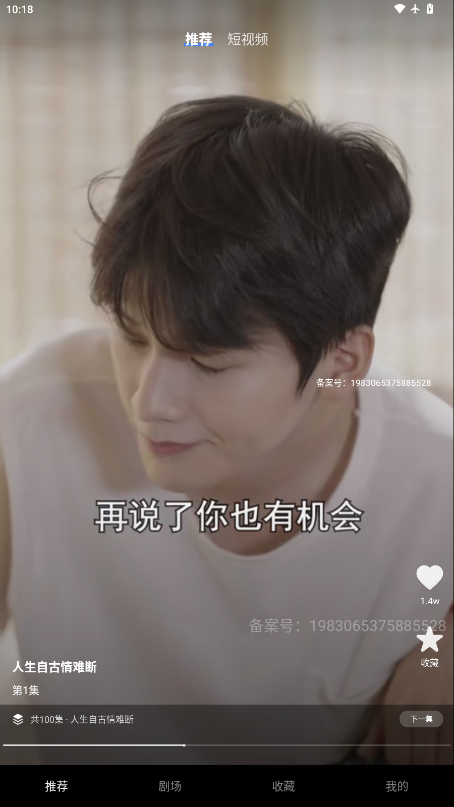This screenshot has width=454, height=807.
Task: Tap the 推荐 bottom navigation tab
Action: click(57, 786)
